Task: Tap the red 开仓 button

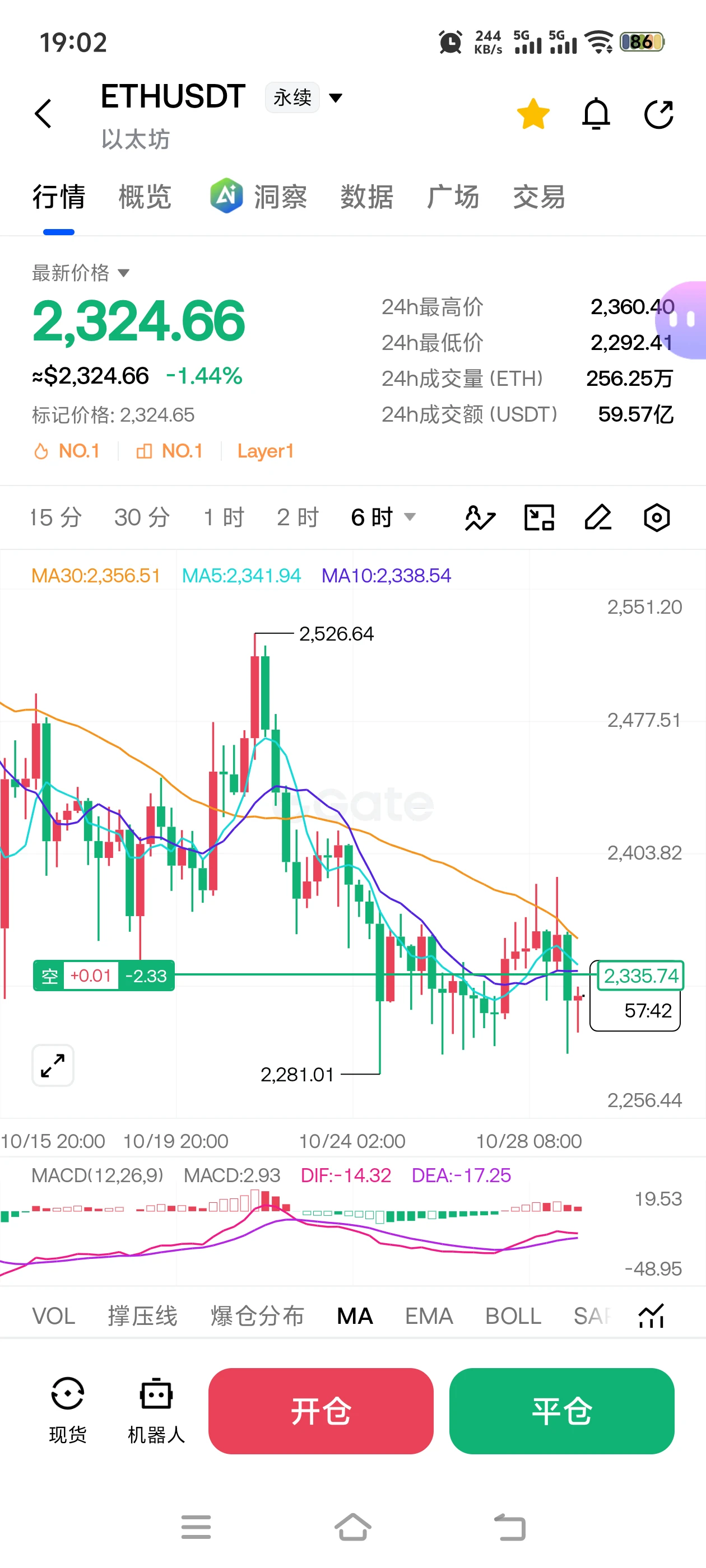Action: 321,1411
